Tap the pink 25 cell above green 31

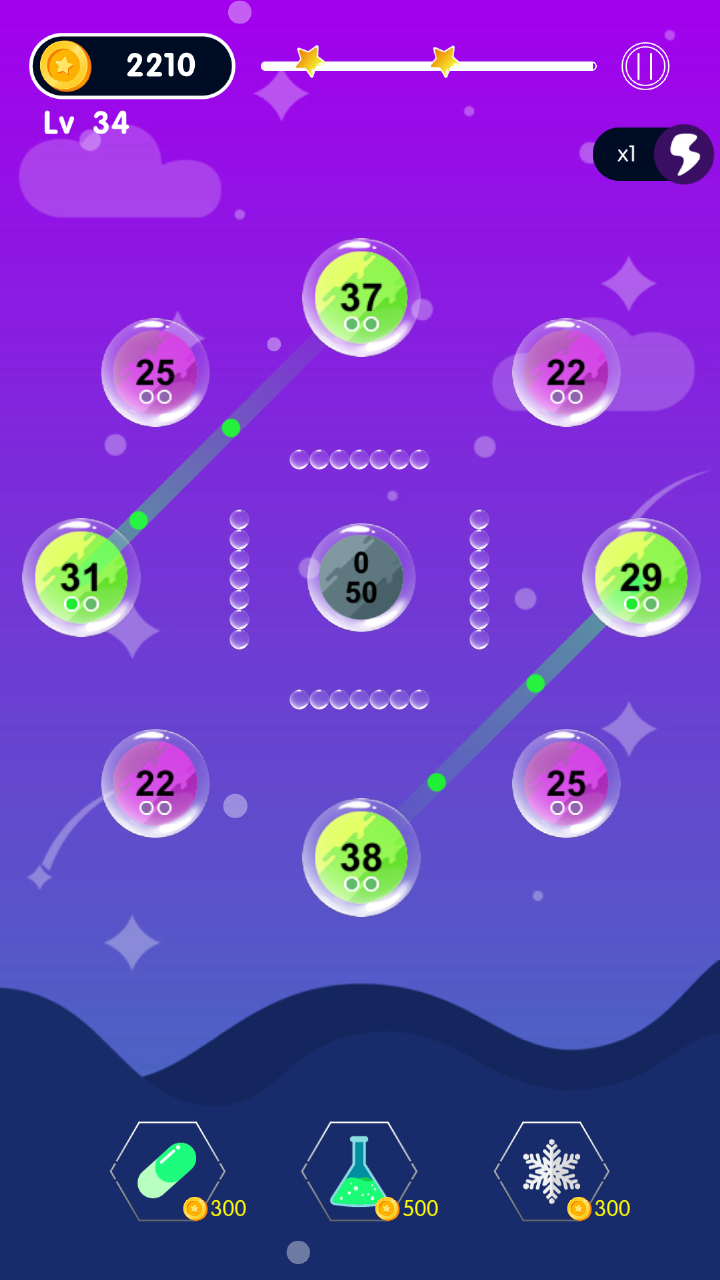click(x=155, y=372)
